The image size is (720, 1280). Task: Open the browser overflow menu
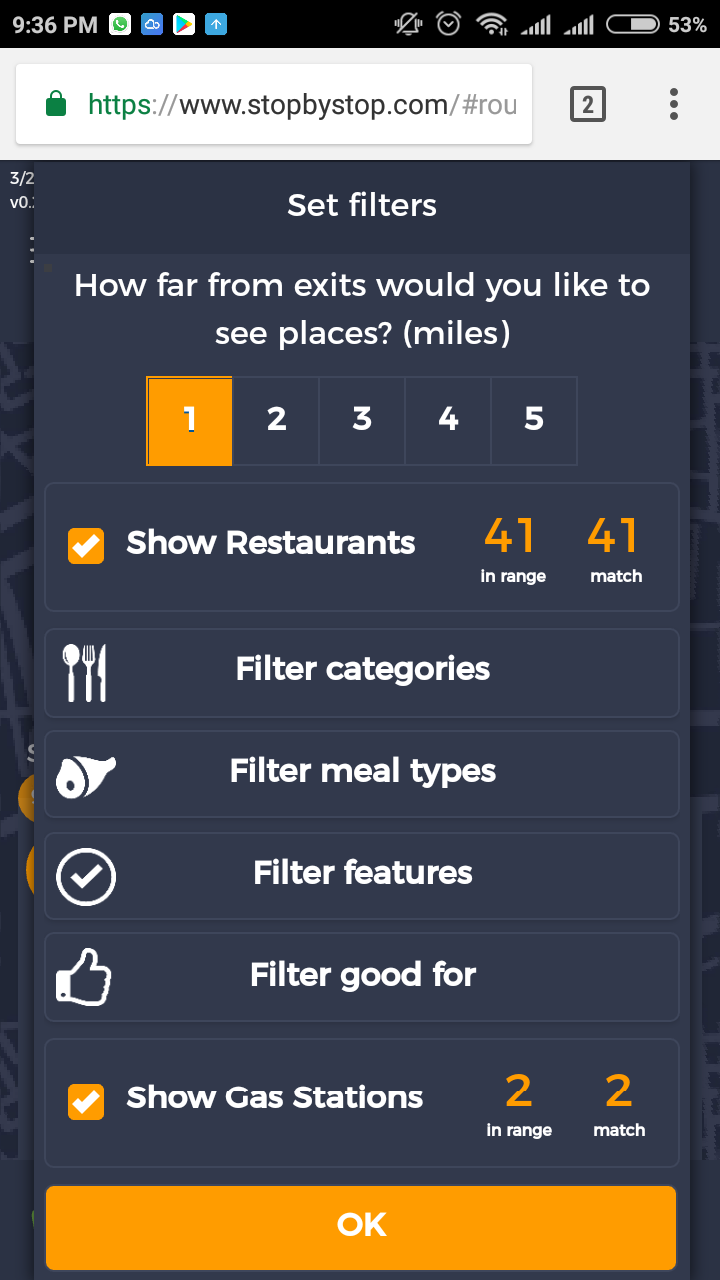tap(674, 104)
